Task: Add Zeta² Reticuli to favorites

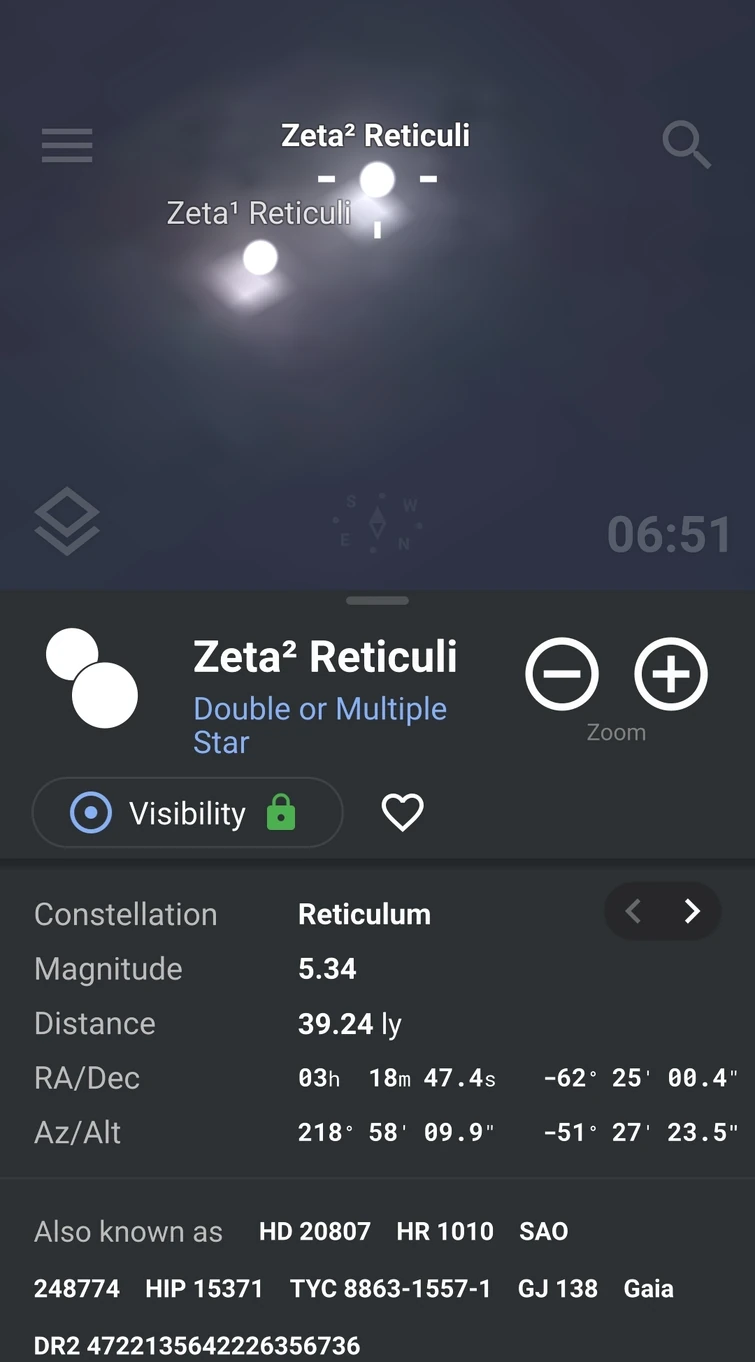Action: (x=403, y=812)
